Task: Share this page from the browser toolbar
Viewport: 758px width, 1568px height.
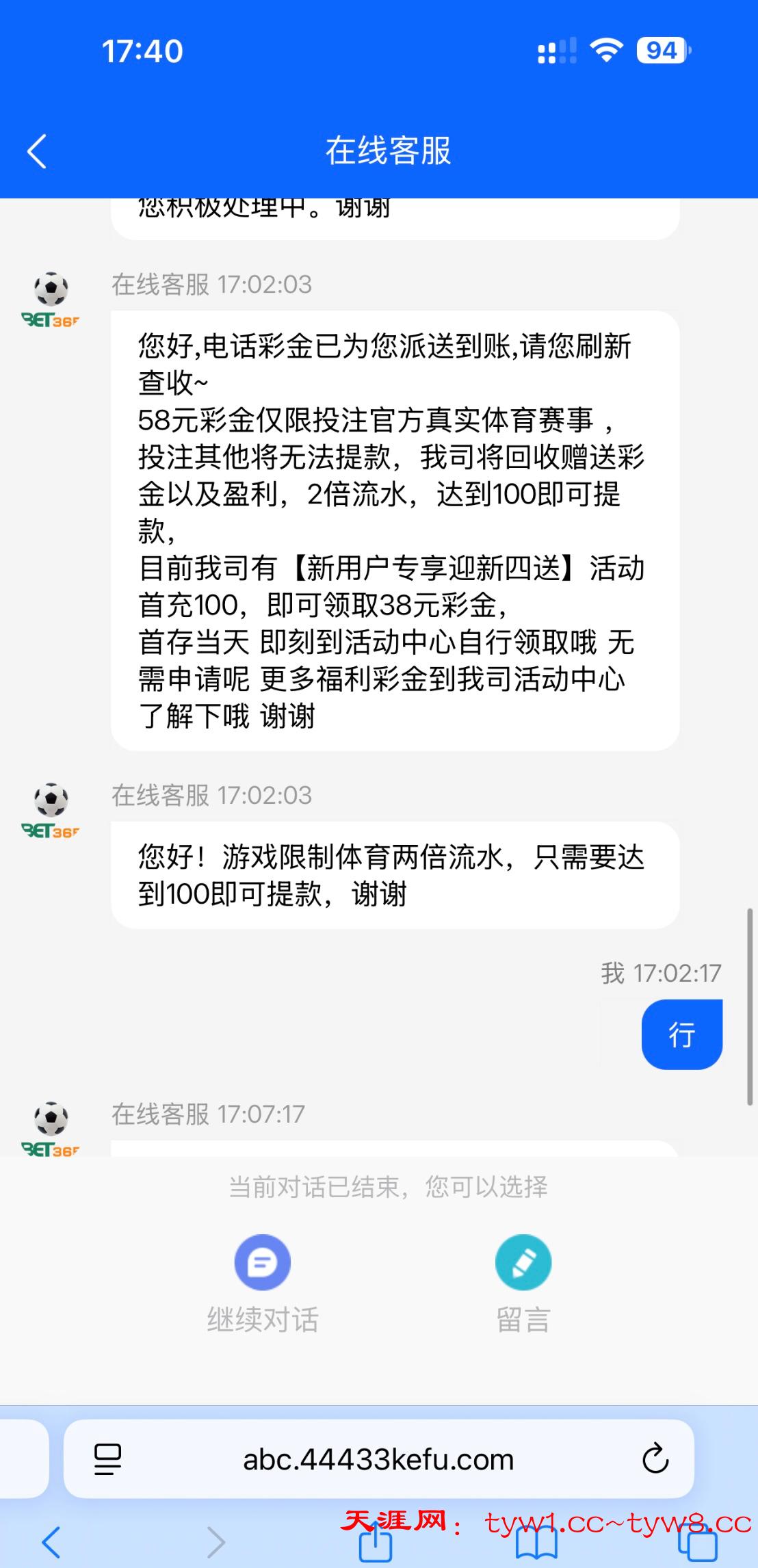Action: 376,1542
